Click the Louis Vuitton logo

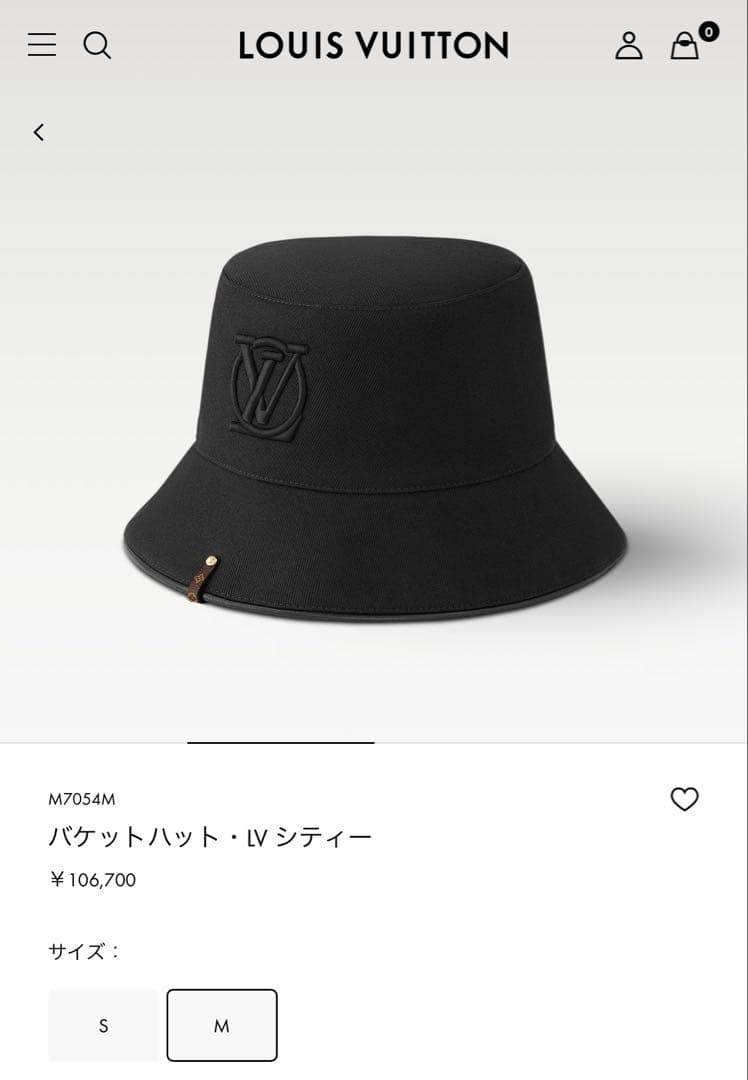374,45
